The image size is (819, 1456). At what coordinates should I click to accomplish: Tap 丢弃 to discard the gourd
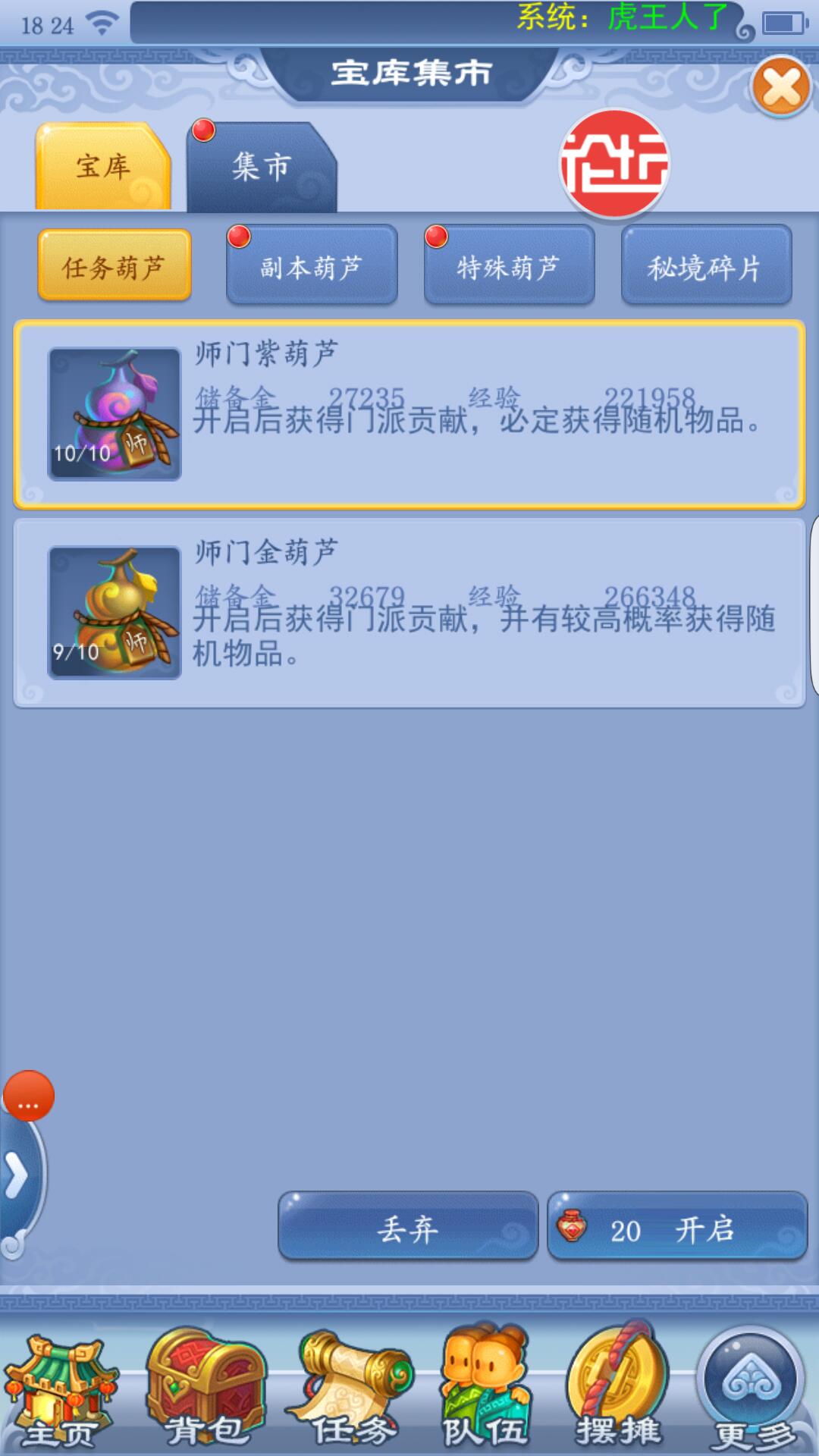pos(408,1229)
